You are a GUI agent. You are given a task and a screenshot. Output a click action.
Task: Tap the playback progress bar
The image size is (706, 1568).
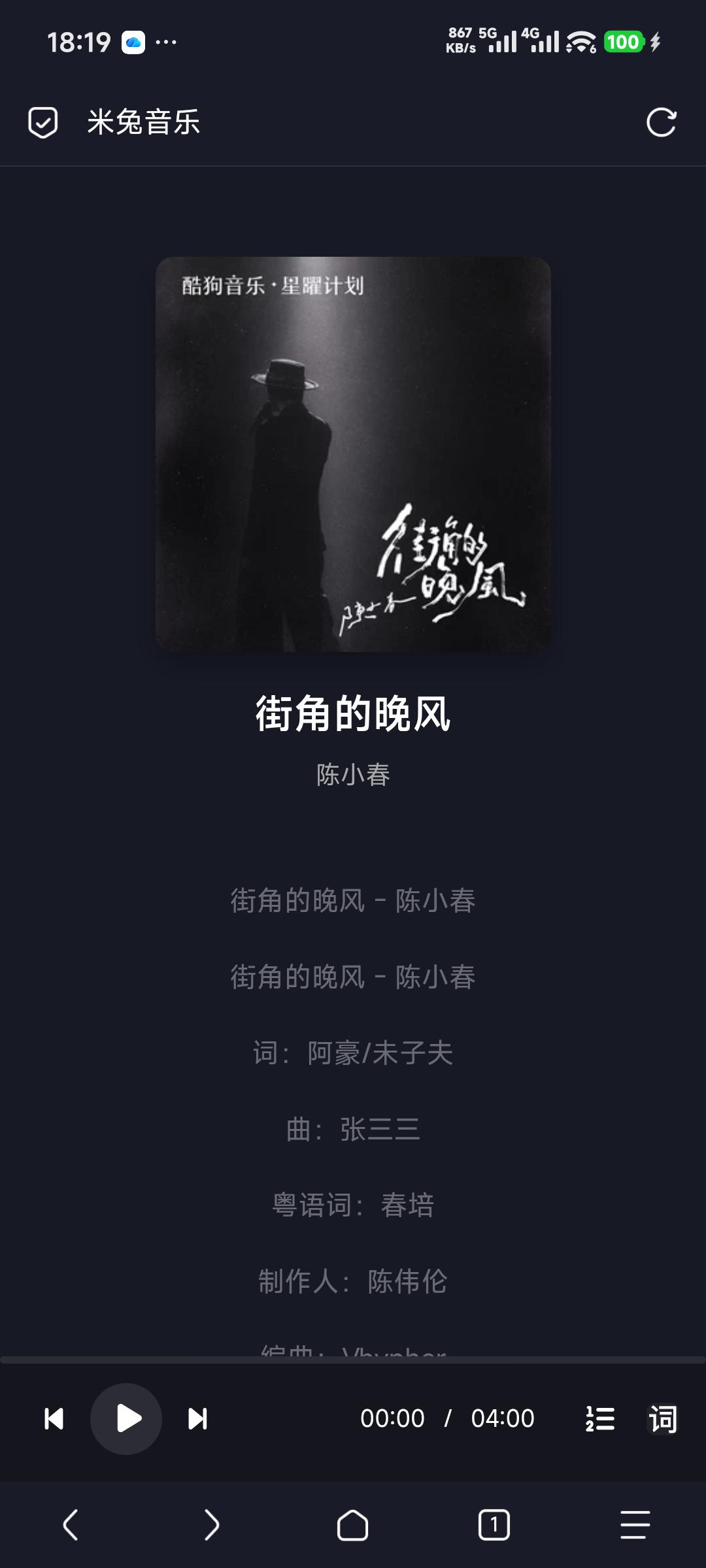pyautogui.click(x=353, y=1360)
